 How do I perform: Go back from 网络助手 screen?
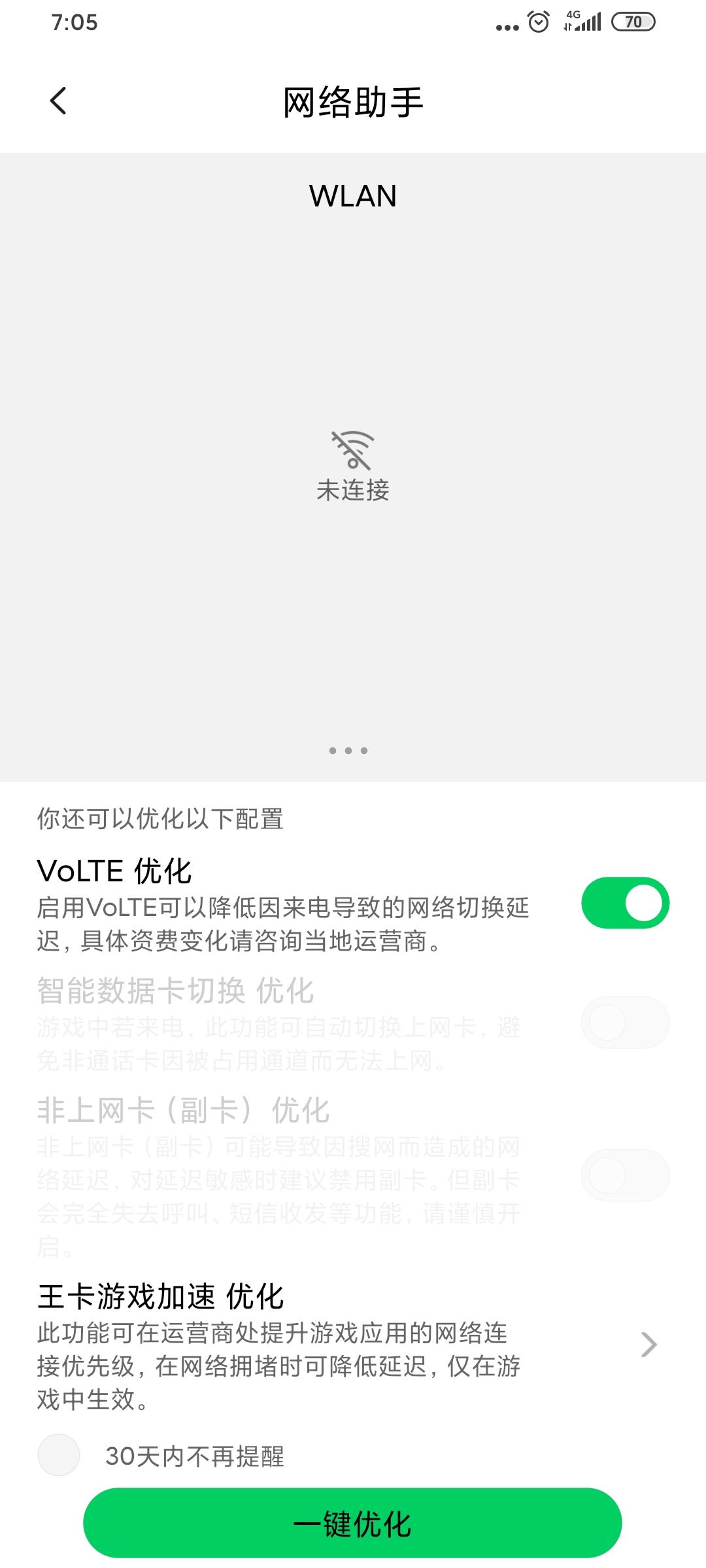(x=58, y=101)
